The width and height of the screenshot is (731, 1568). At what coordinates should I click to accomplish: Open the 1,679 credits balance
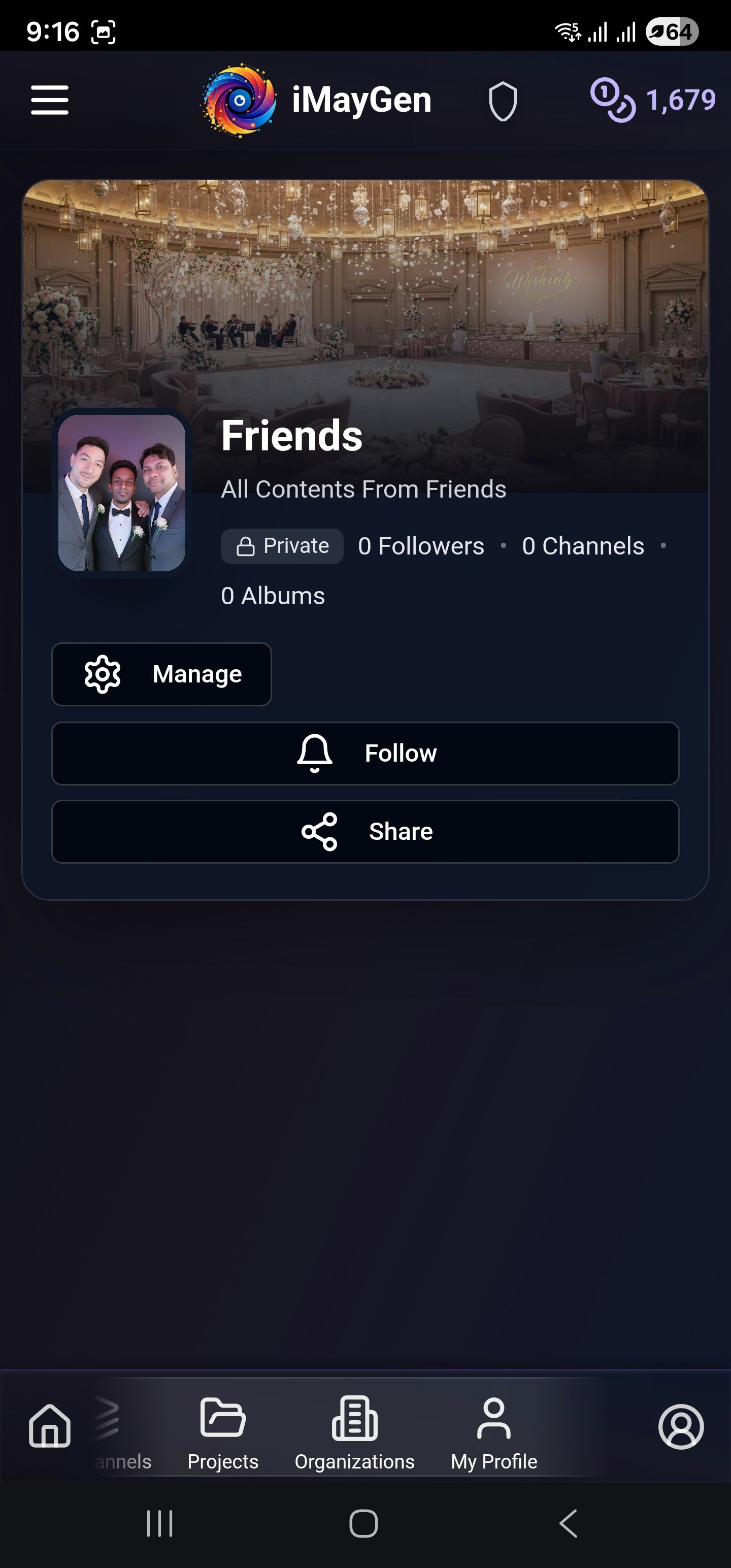654,100
